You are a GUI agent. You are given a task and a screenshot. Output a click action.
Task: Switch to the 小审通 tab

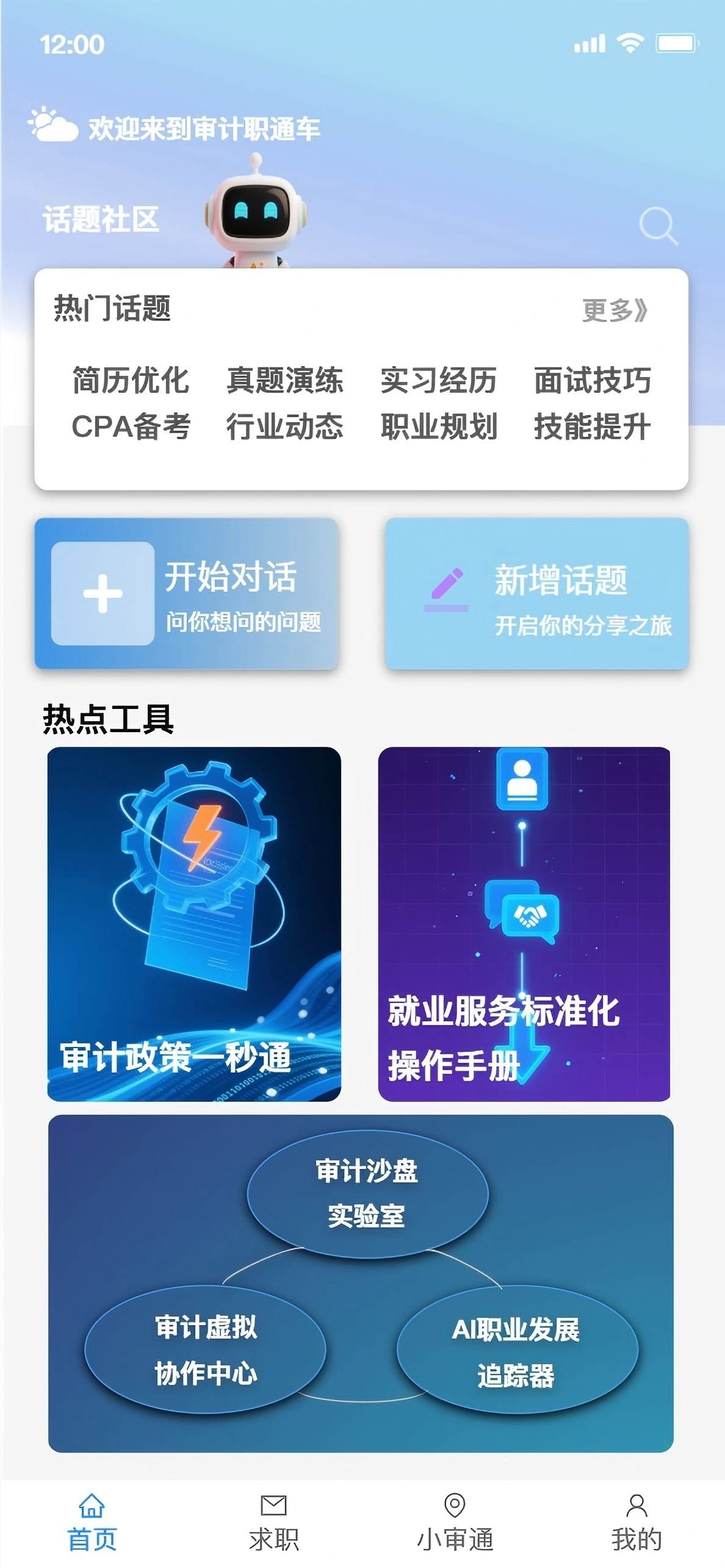click(x=455, y=1523)
